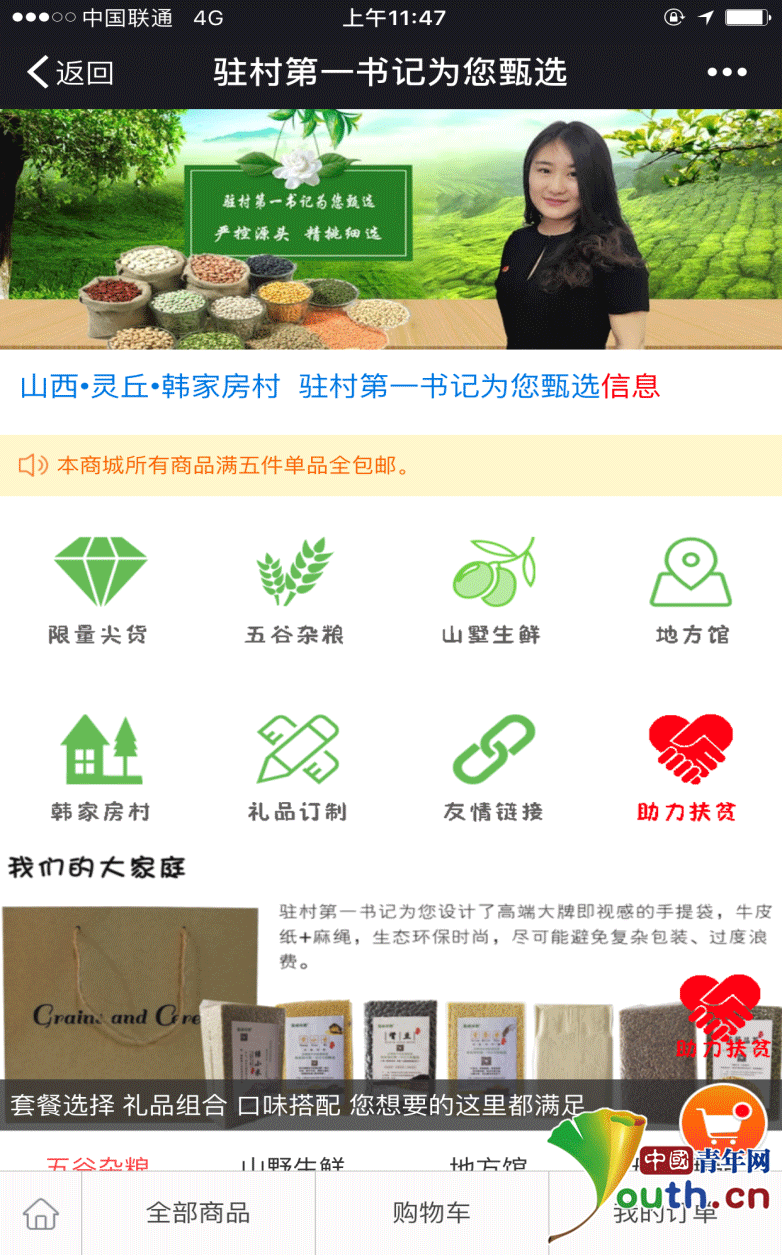Go to the home tab icon
Screen dimensions: 782x1255
tap(41, 1214)
